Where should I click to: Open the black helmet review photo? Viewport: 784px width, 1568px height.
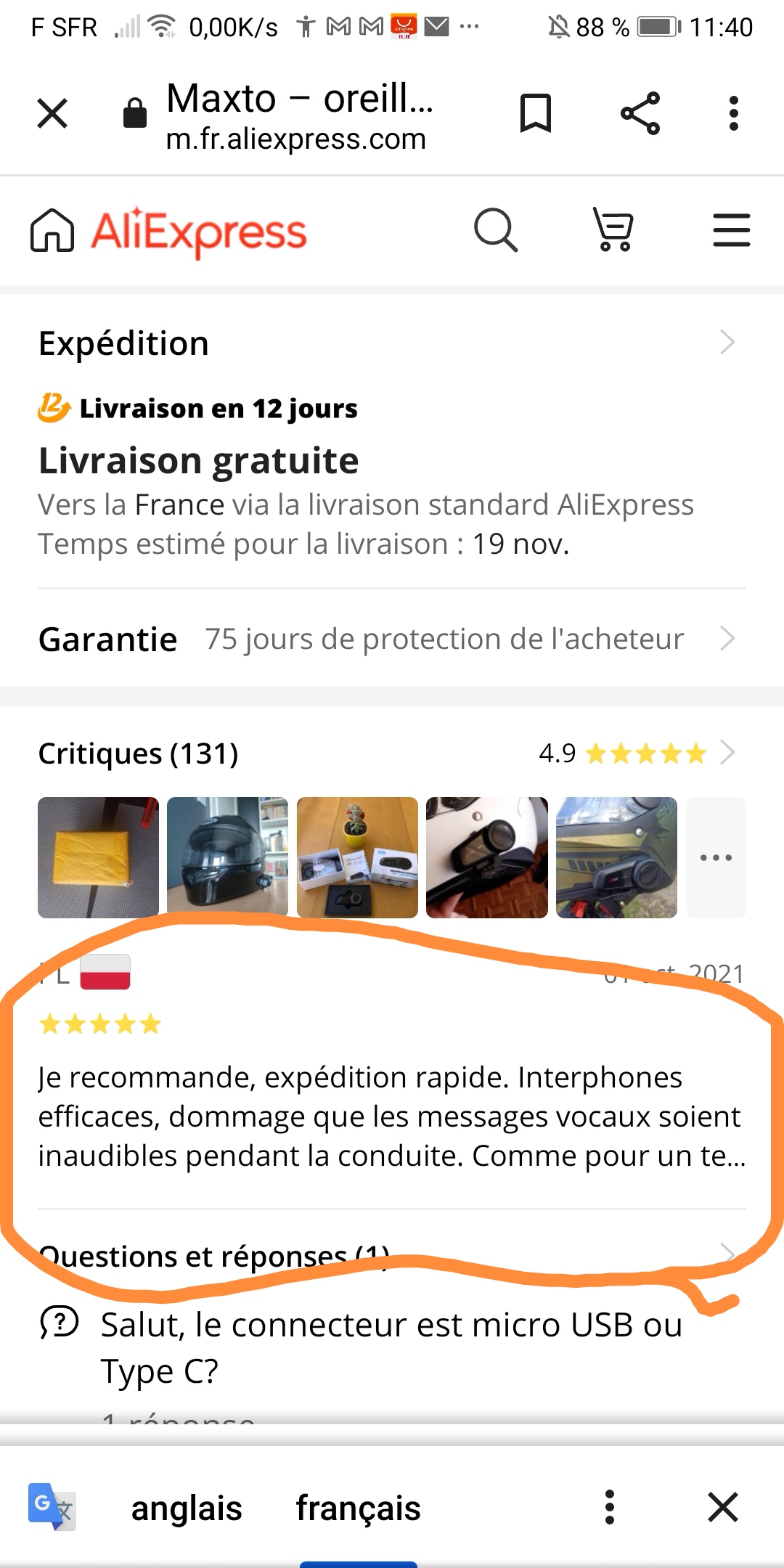[227, 857]
